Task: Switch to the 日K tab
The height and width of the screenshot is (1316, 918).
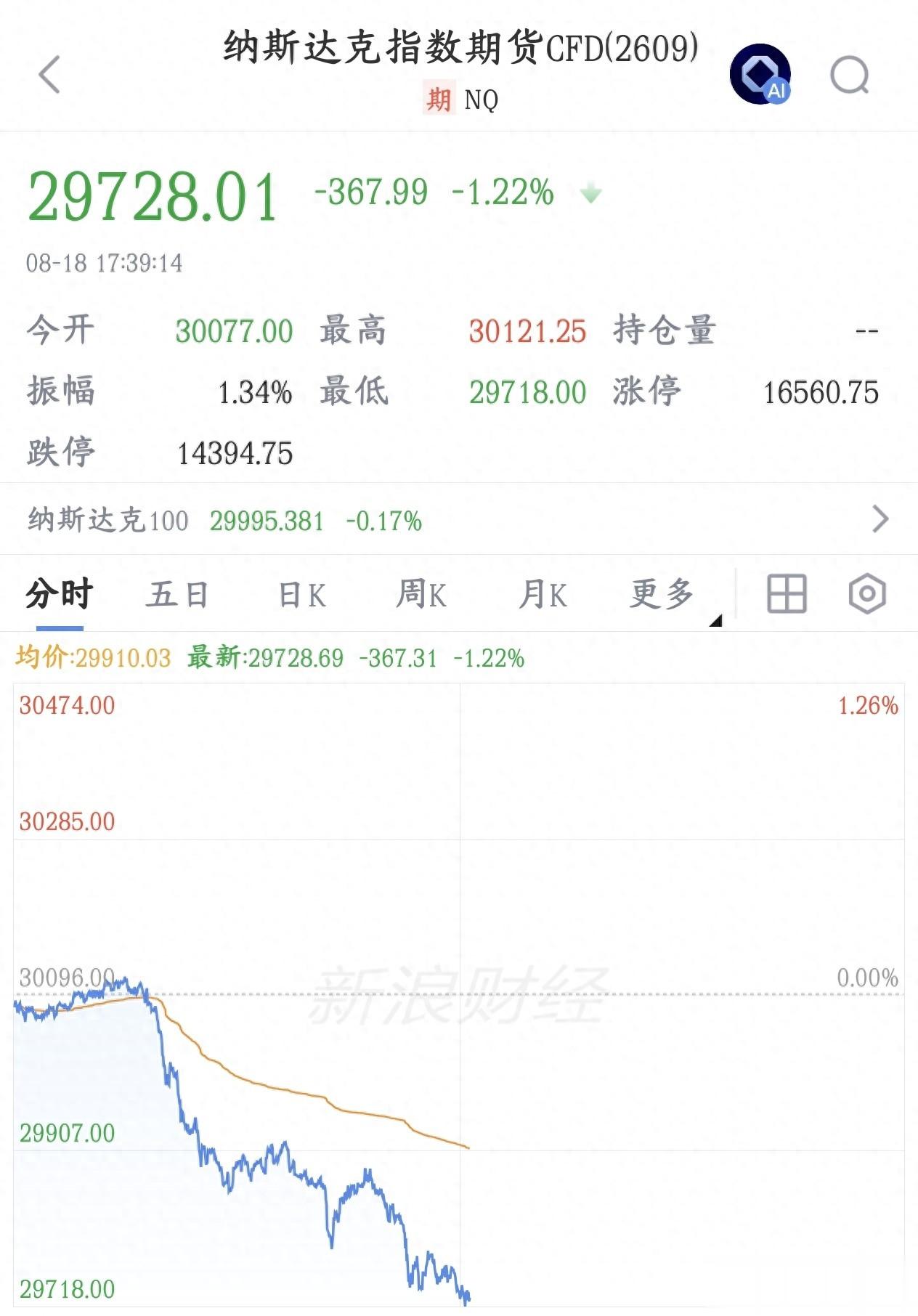Action: 302,595
